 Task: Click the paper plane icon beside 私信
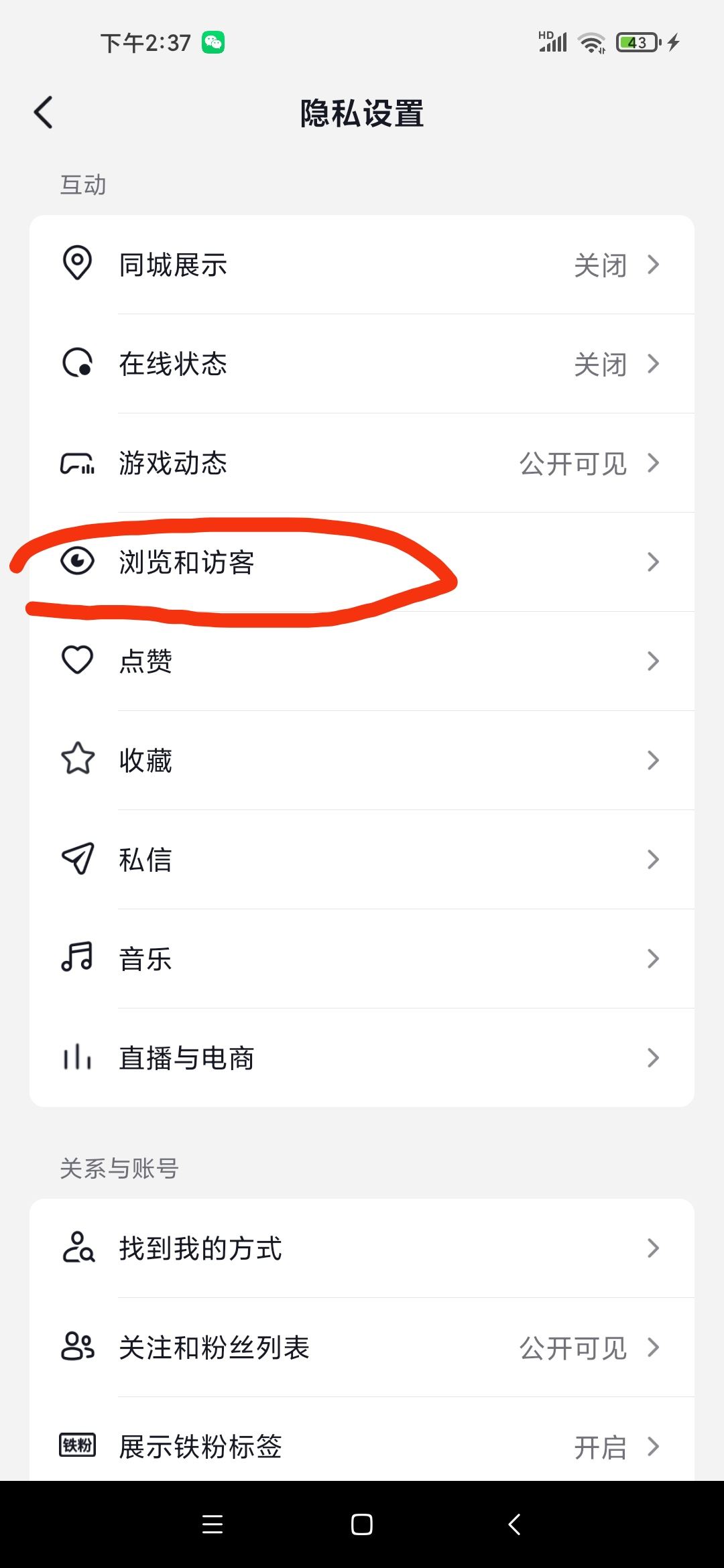pos(77,859)
